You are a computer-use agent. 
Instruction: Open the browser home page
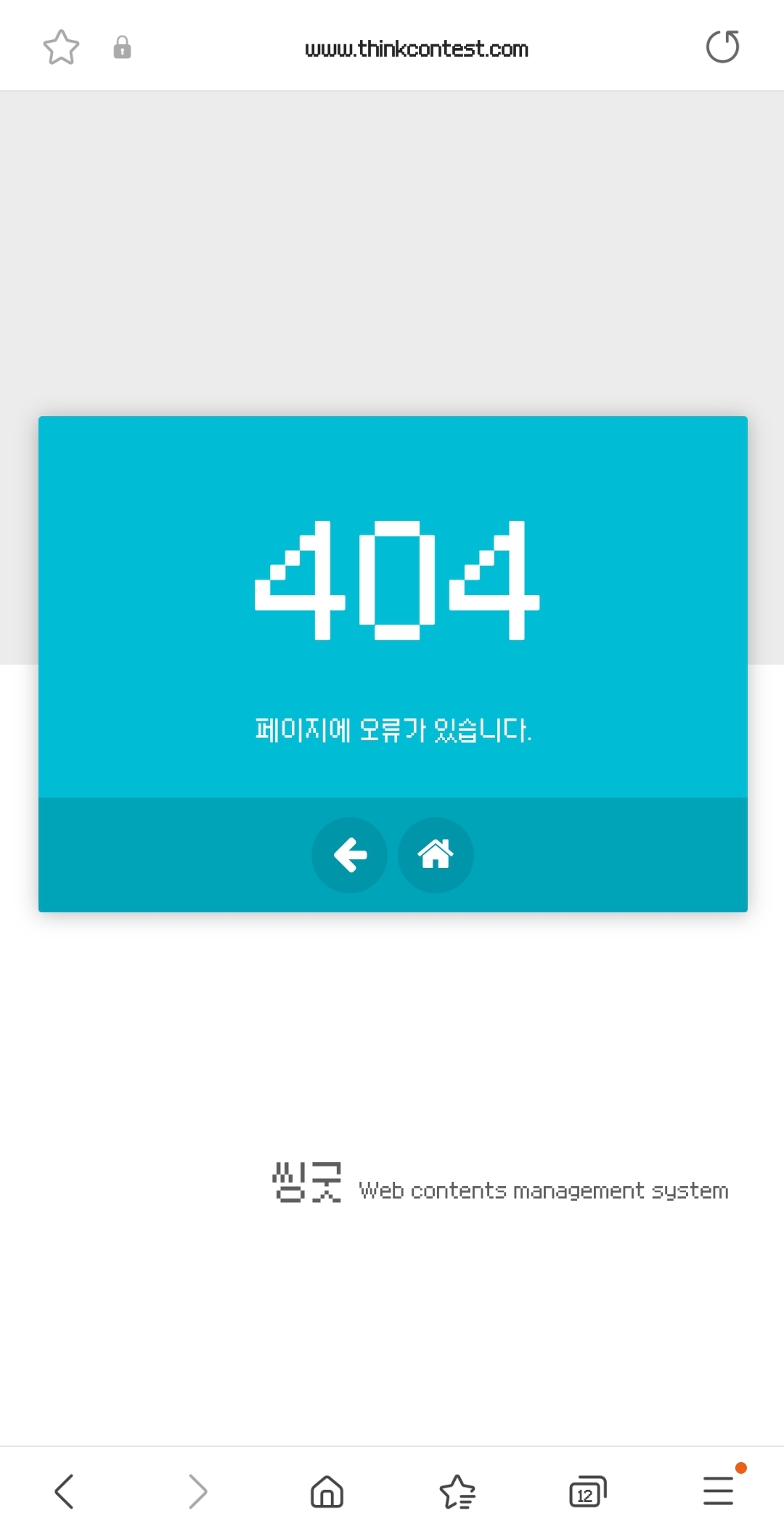tap(327, 1491)
